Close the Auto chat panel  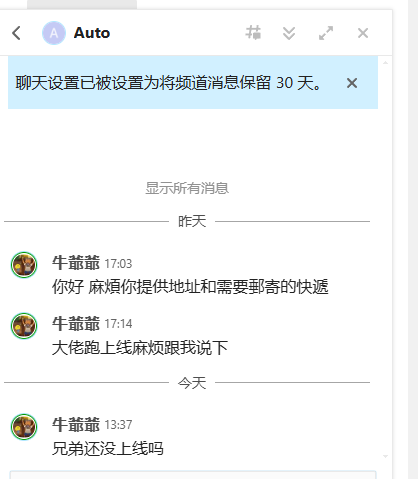363,33
